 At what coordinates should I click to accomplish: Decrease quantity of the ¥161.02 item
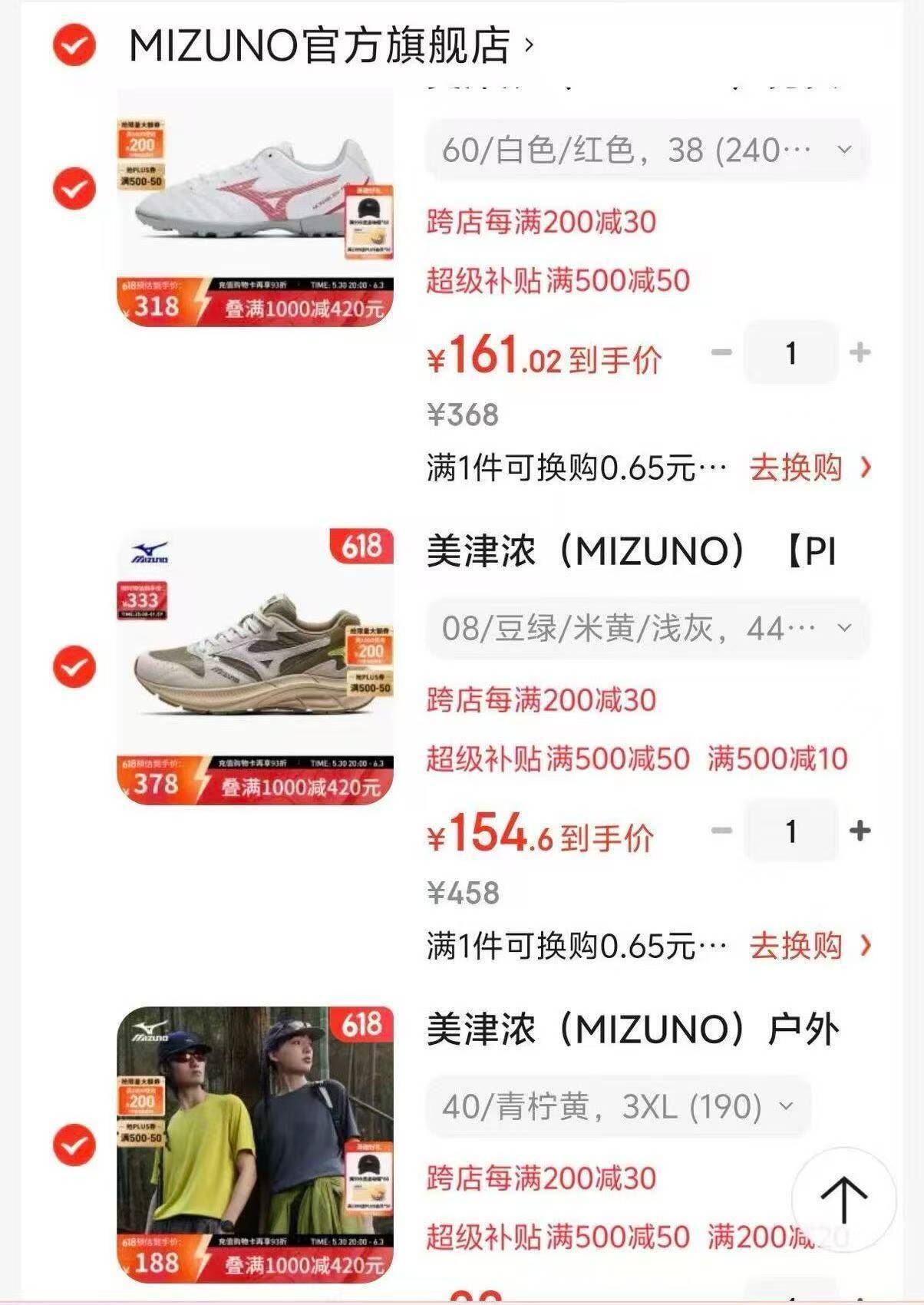(721, 353)
